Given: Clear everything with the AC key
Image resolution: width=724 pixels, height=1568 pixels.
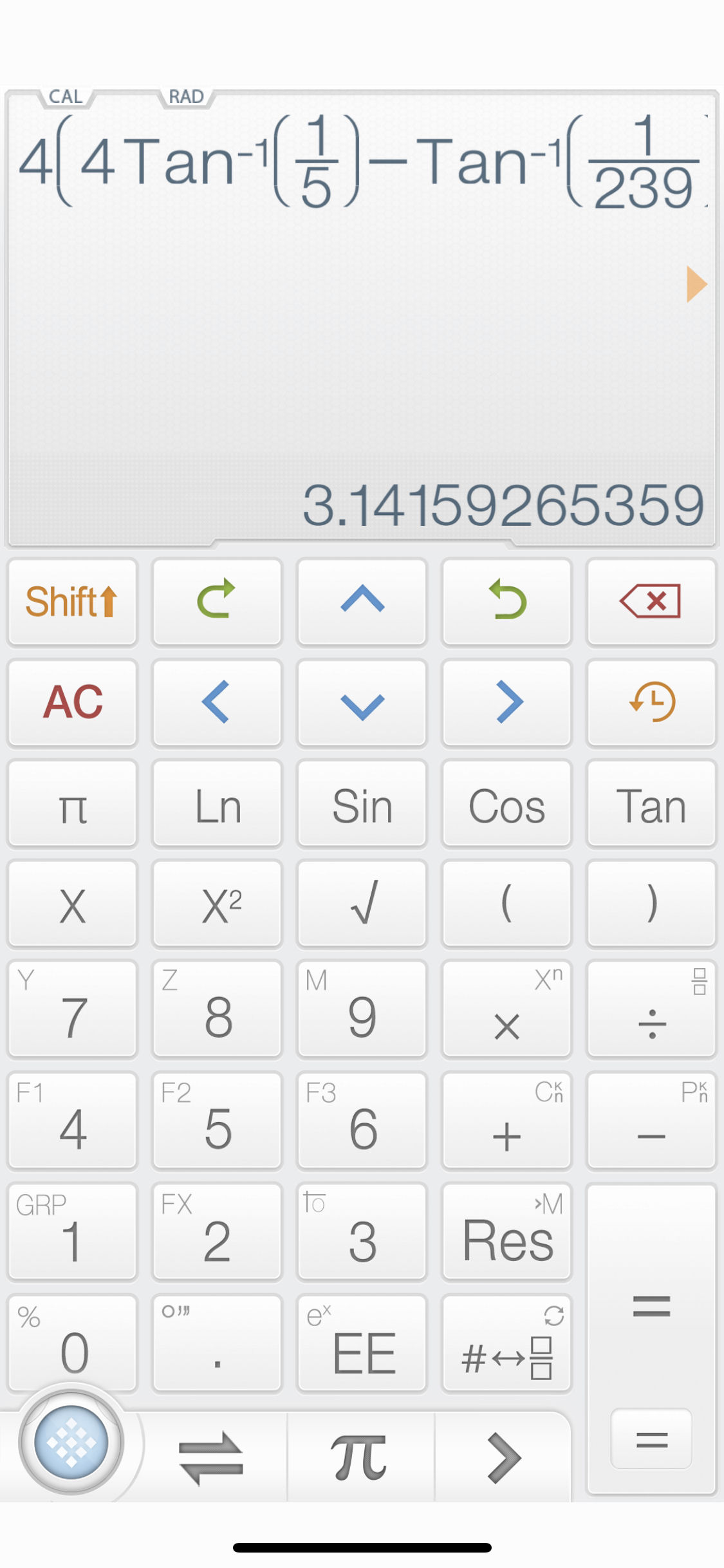Looking at the screenshot, I should pyautogui.click(x=73, y=702).
